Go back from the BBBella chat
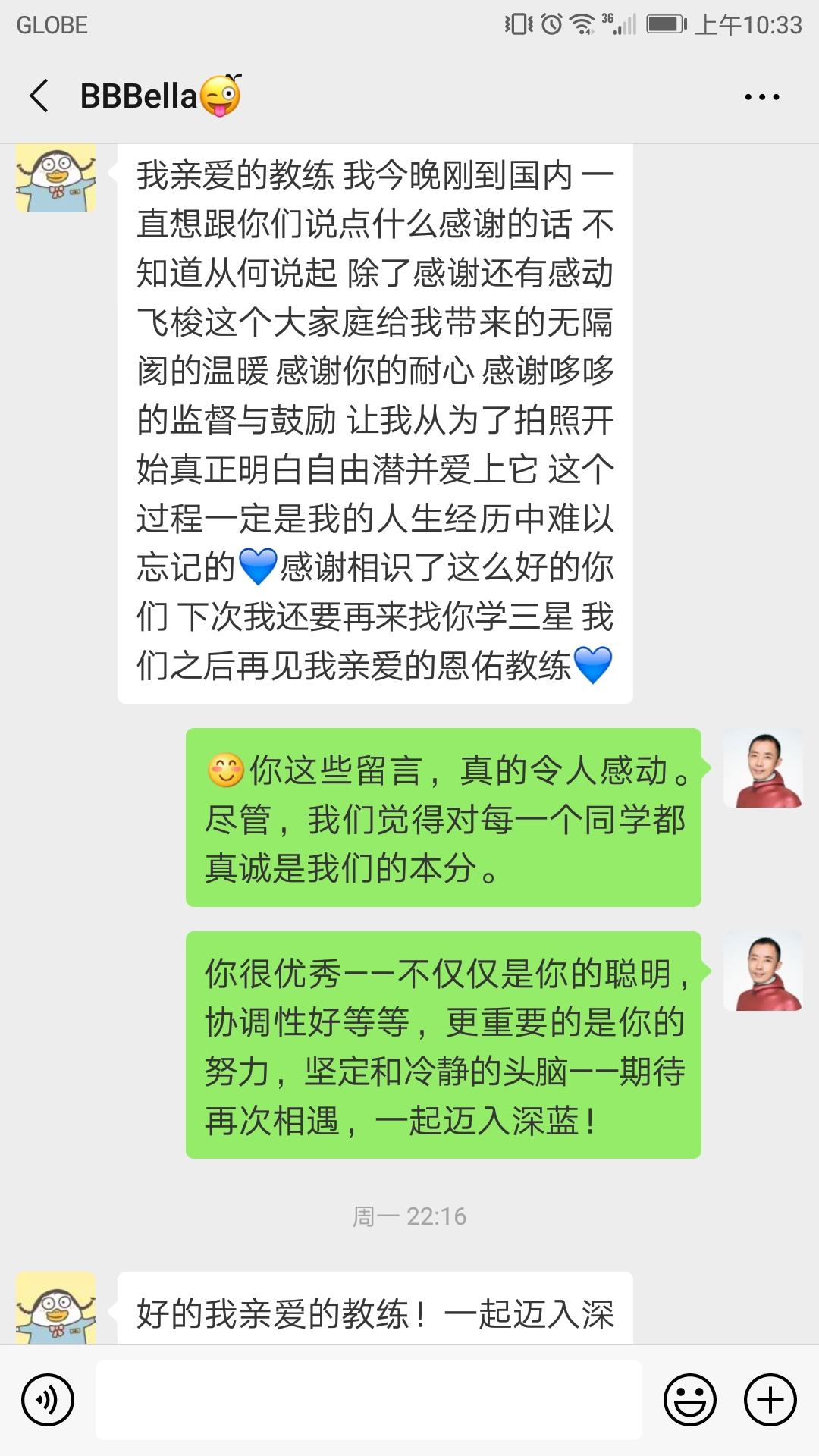Screen dimensions: 819x1456 [39, 96]
